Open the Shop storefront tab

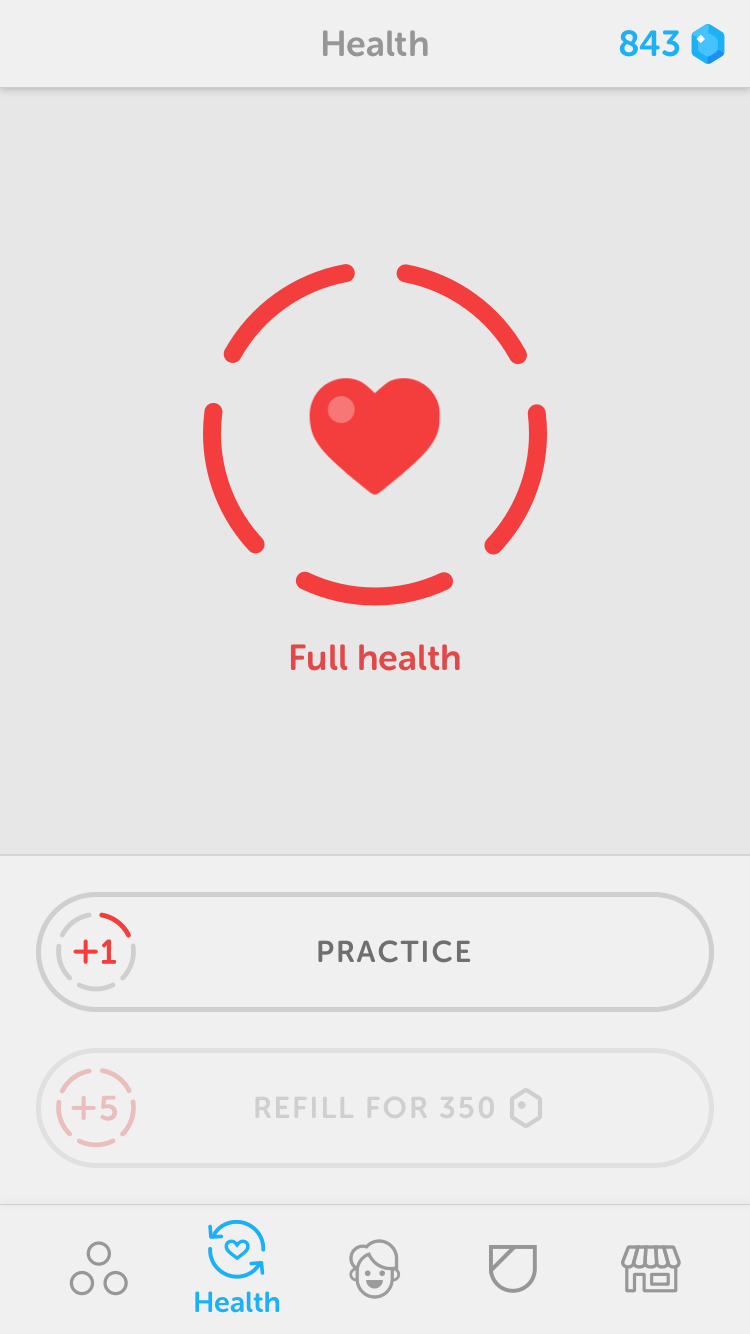click(651, 1269)
